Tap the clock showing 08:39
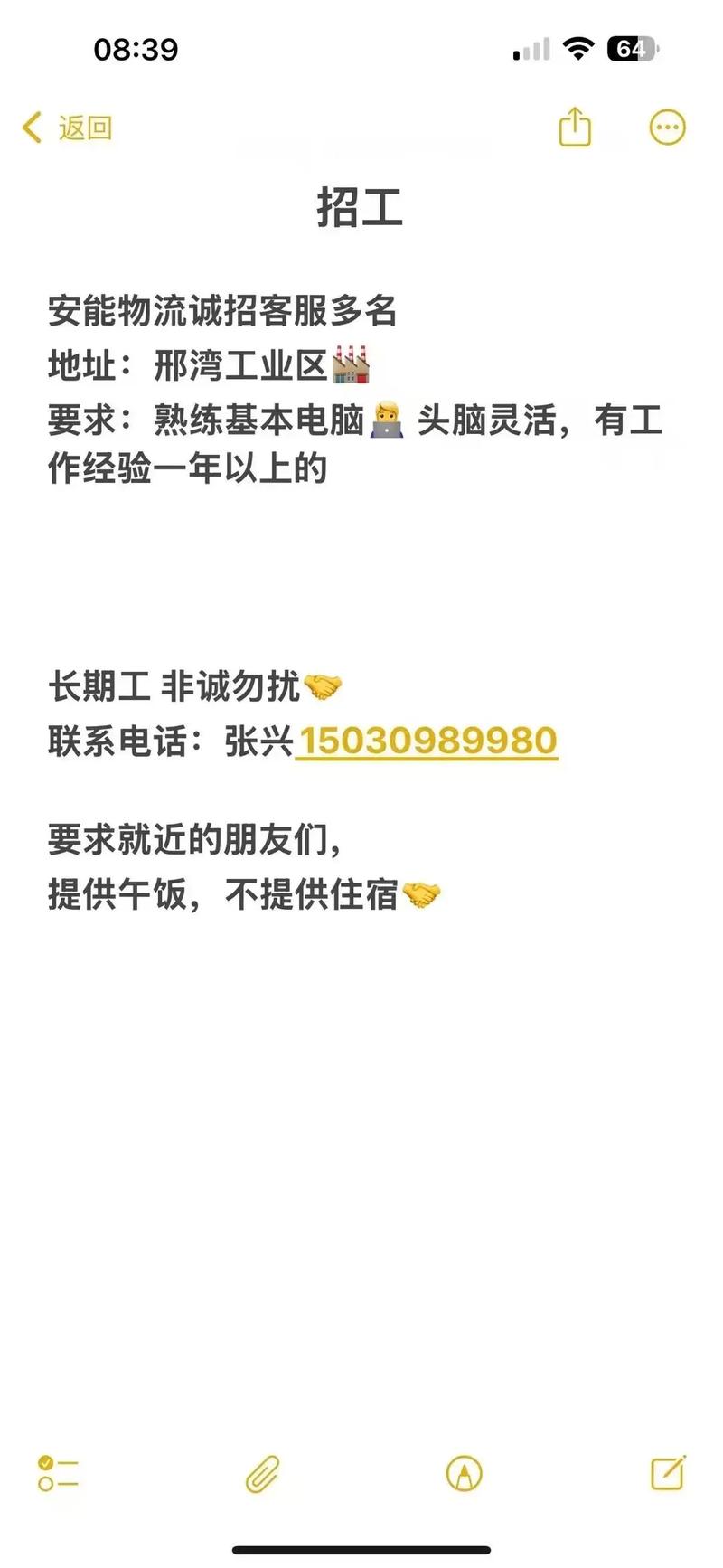 [137, 50]
